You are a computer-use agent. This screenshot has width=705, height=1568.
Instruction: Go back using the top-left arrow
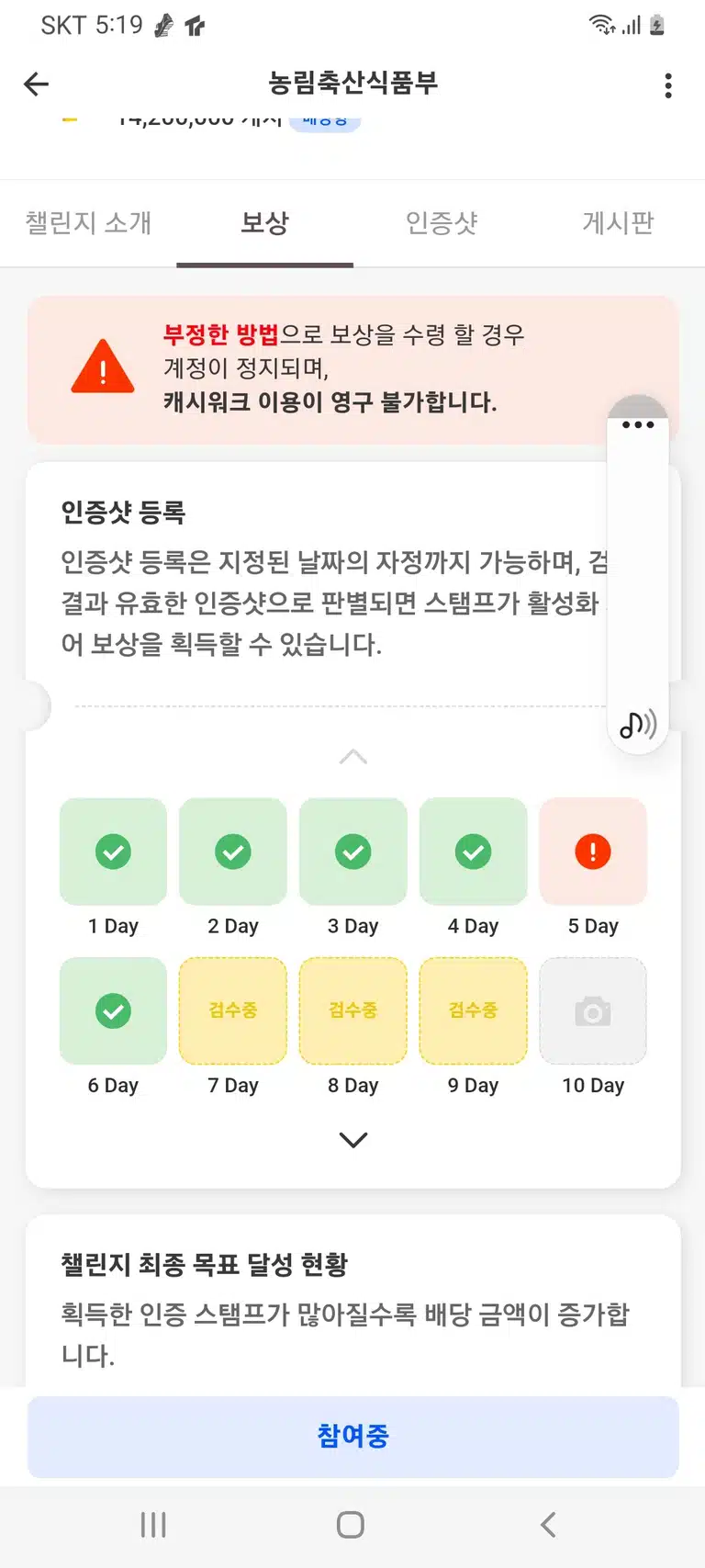point(36,85)
